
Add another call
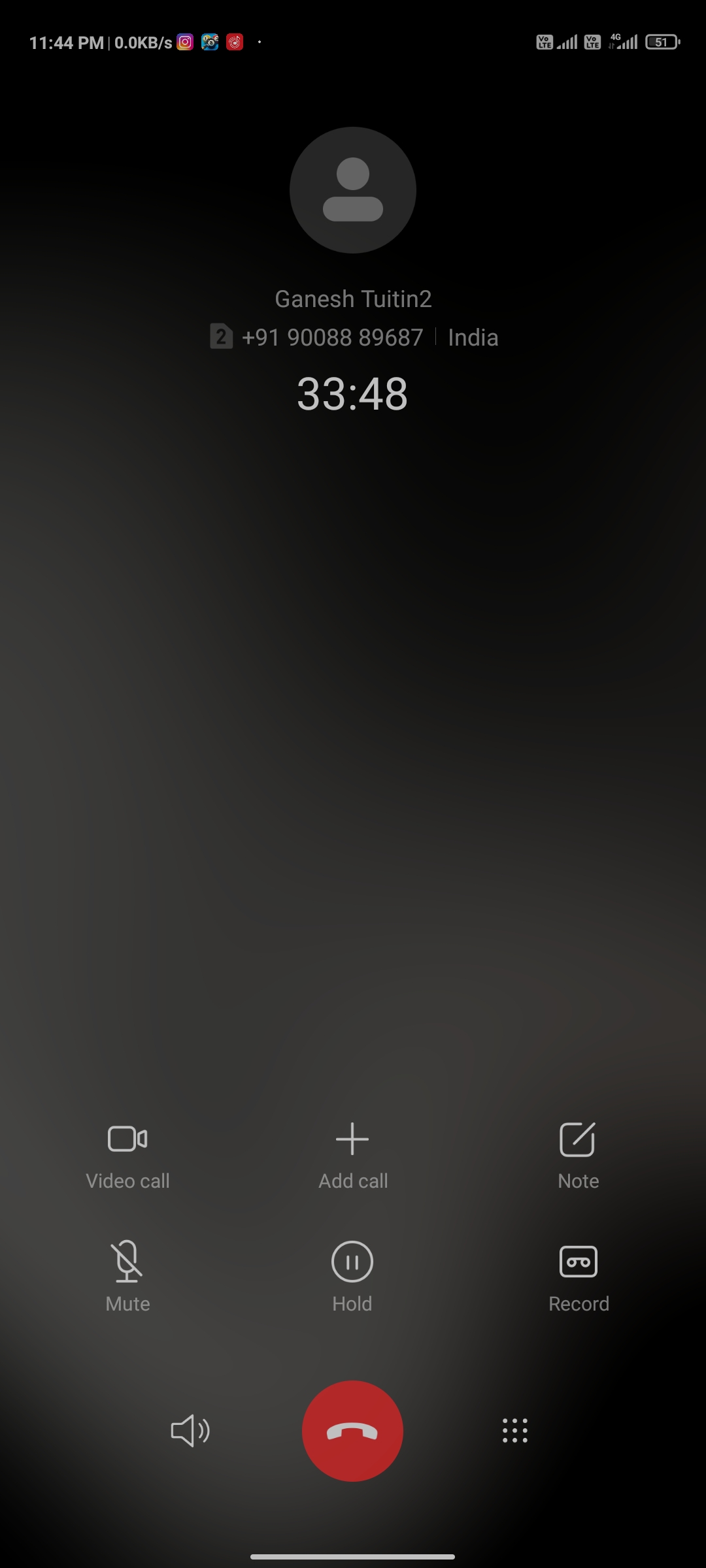point(352,1153)
